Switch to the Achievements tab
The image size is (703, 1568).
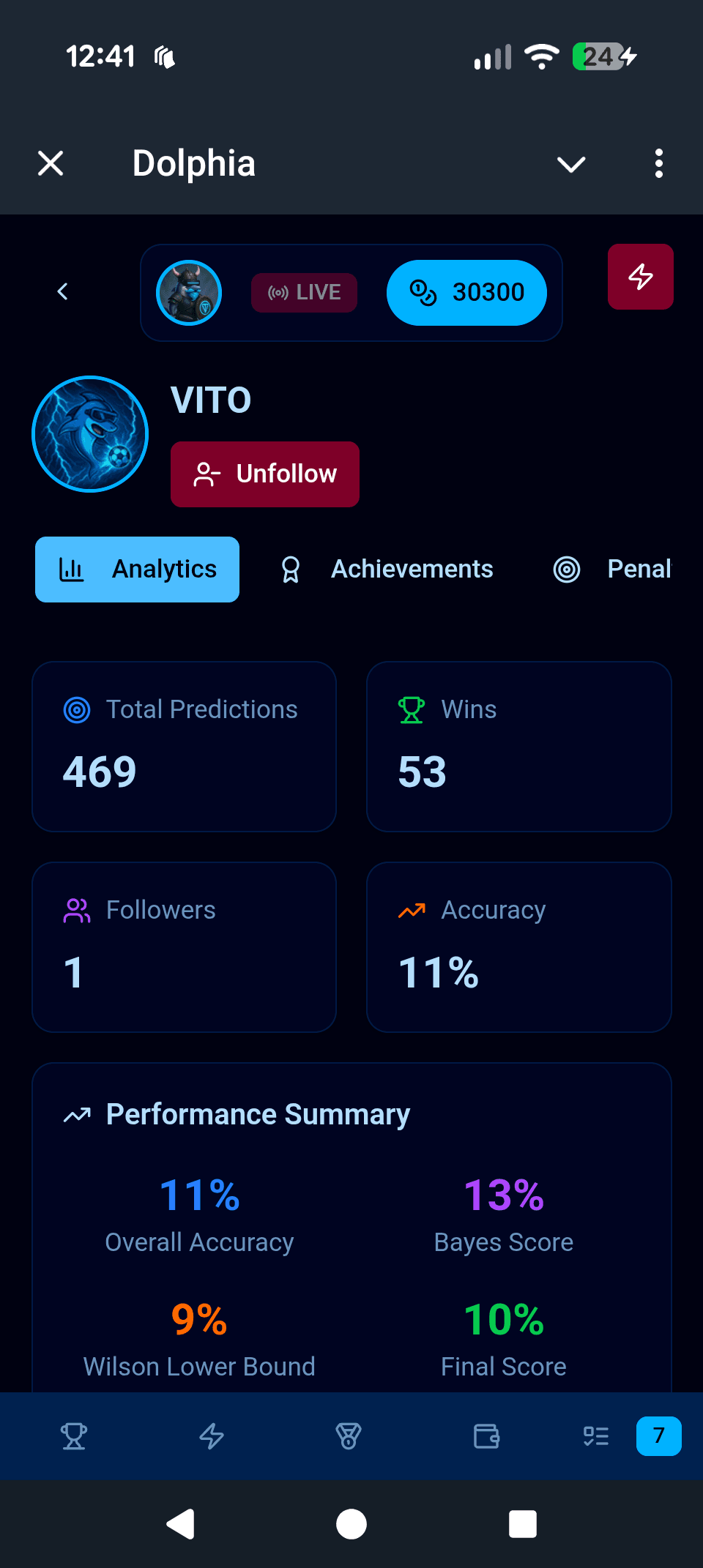387,570
